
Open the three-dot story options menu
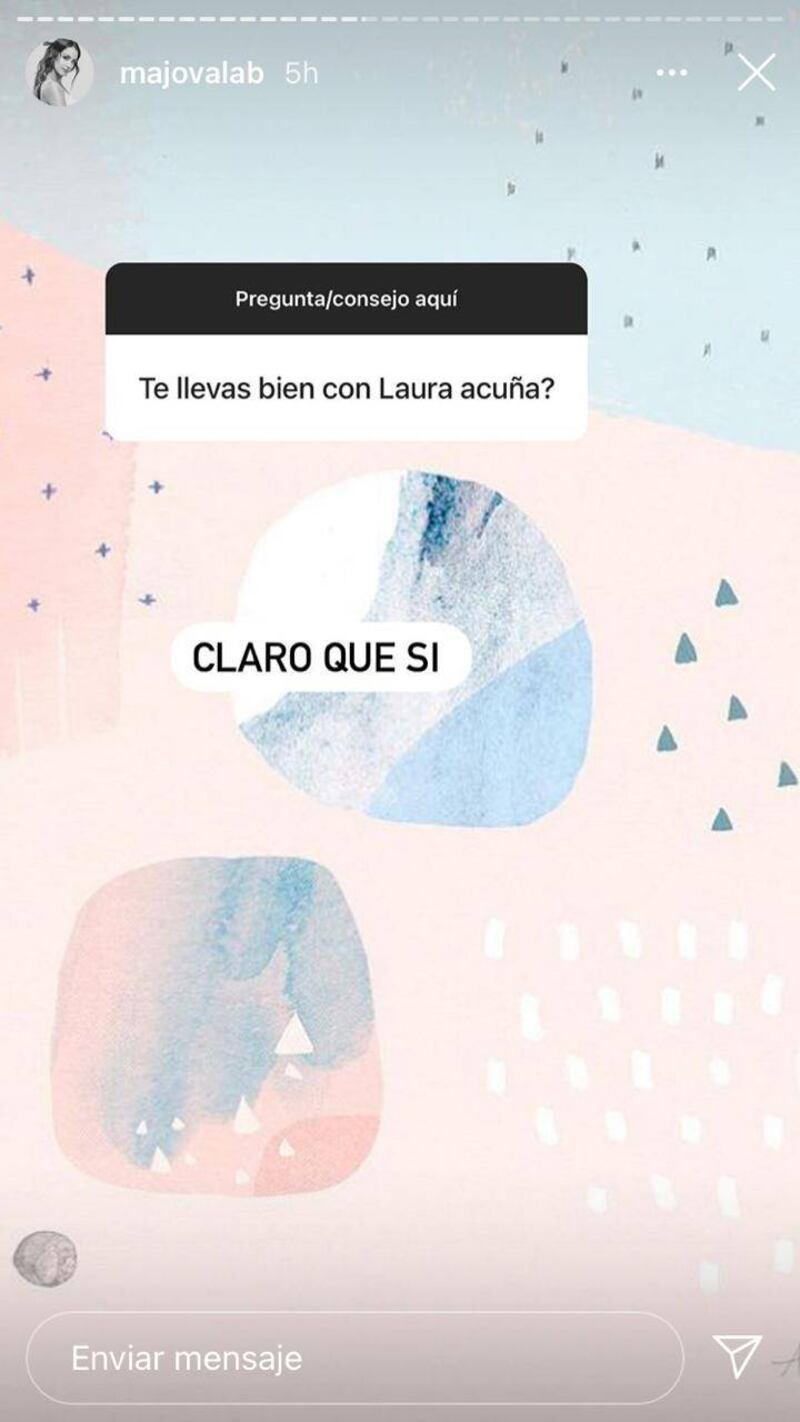[x=671, y=73]
